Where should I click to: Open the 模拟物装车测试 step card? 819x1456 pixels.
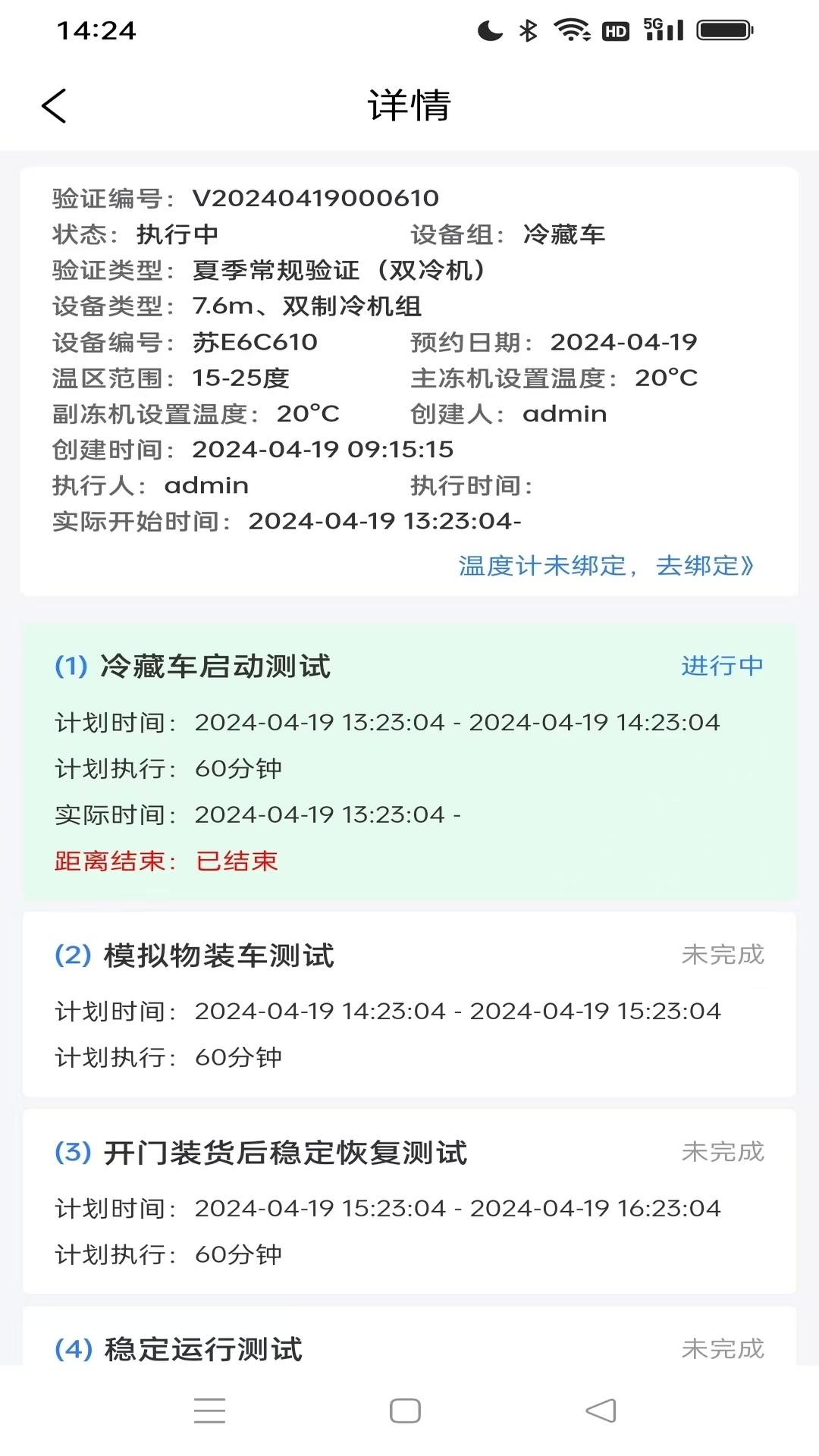[x=409, y=1004]
